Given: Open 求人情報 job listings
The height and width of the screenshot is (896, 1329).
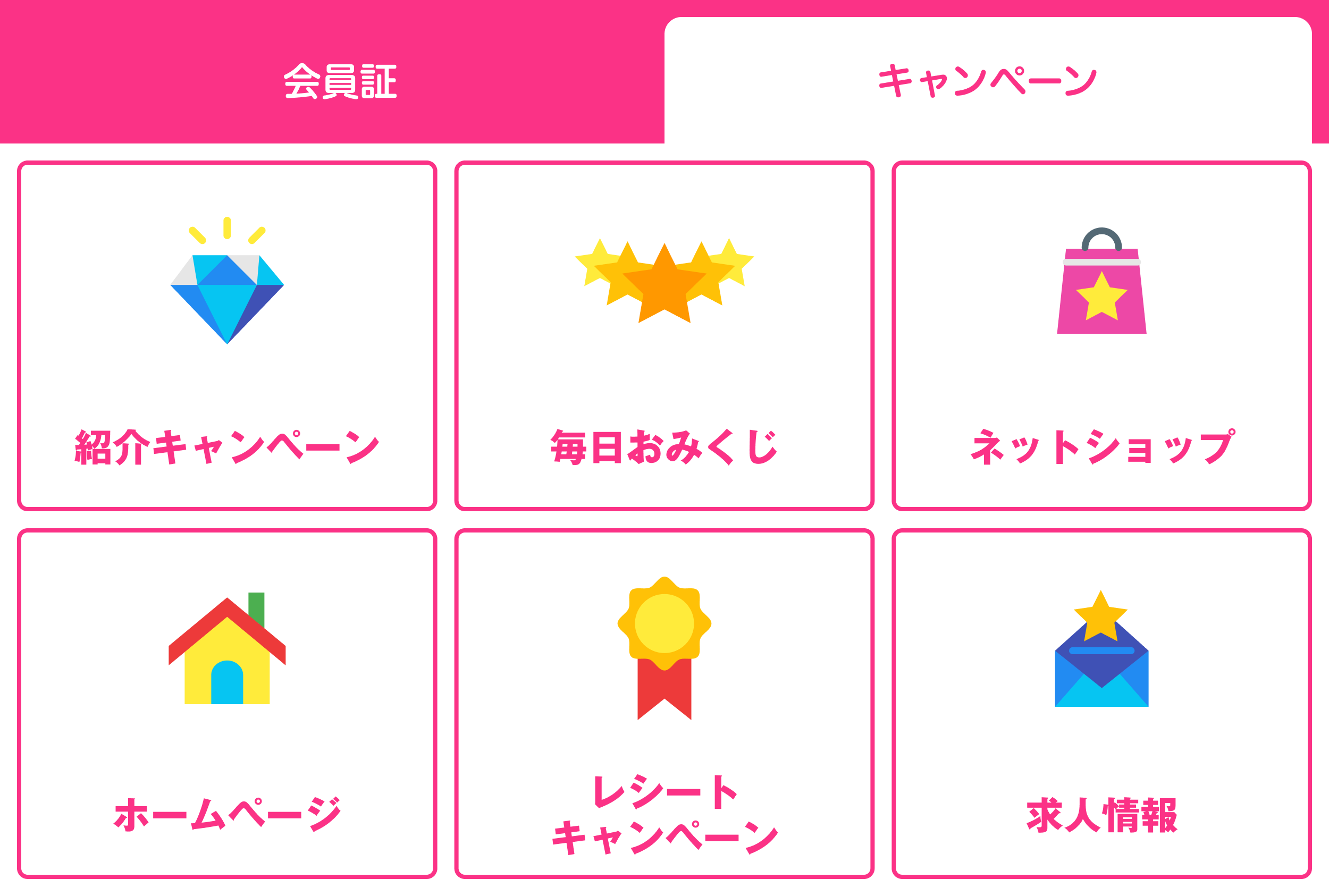Looking at the screenshot, I should (x=1101, y=703).
